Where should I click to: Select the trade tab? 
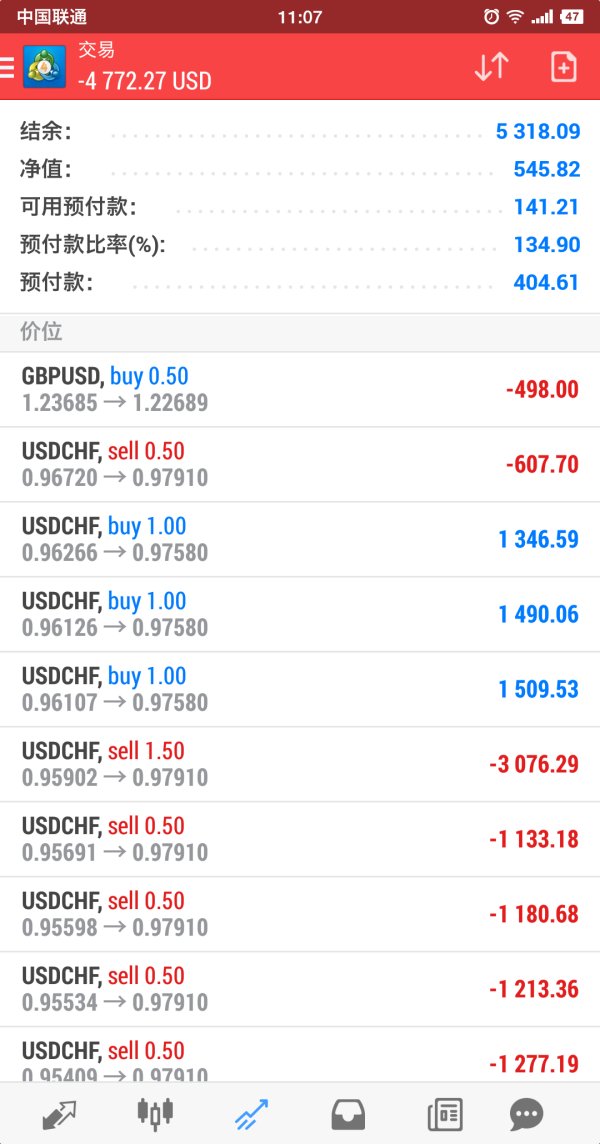pyautogui.click(x=252, y=1114)
